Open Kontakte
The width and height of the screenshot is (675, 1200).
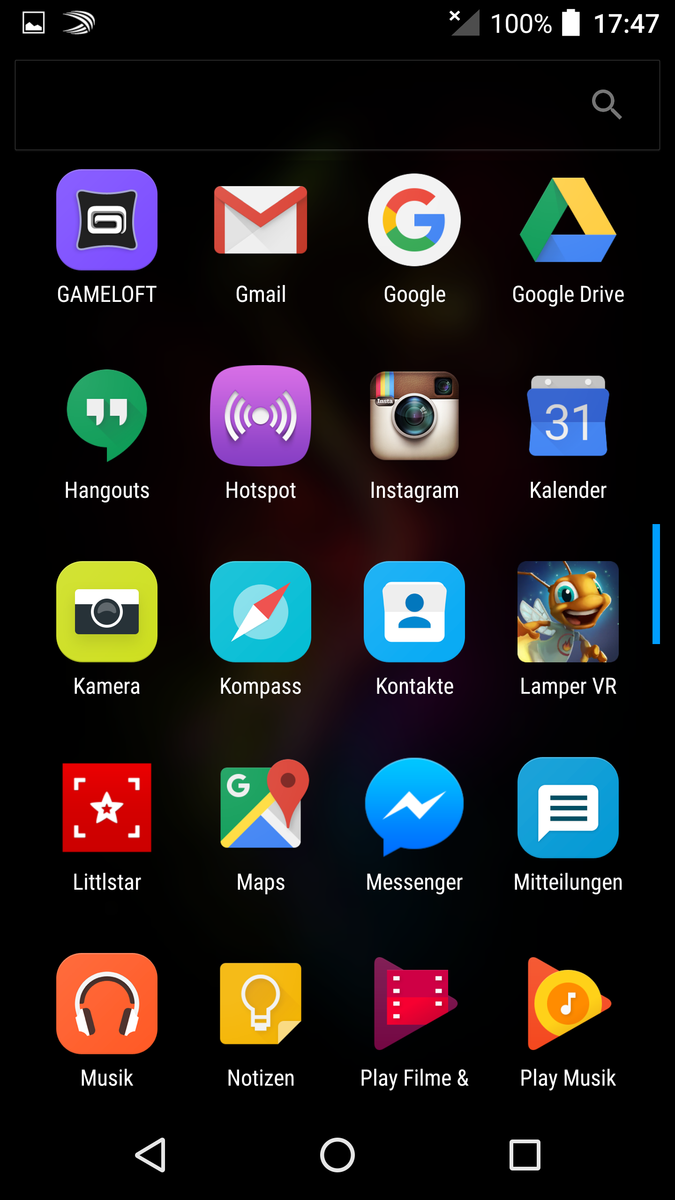pyautogui.click(x=414, y=612)
